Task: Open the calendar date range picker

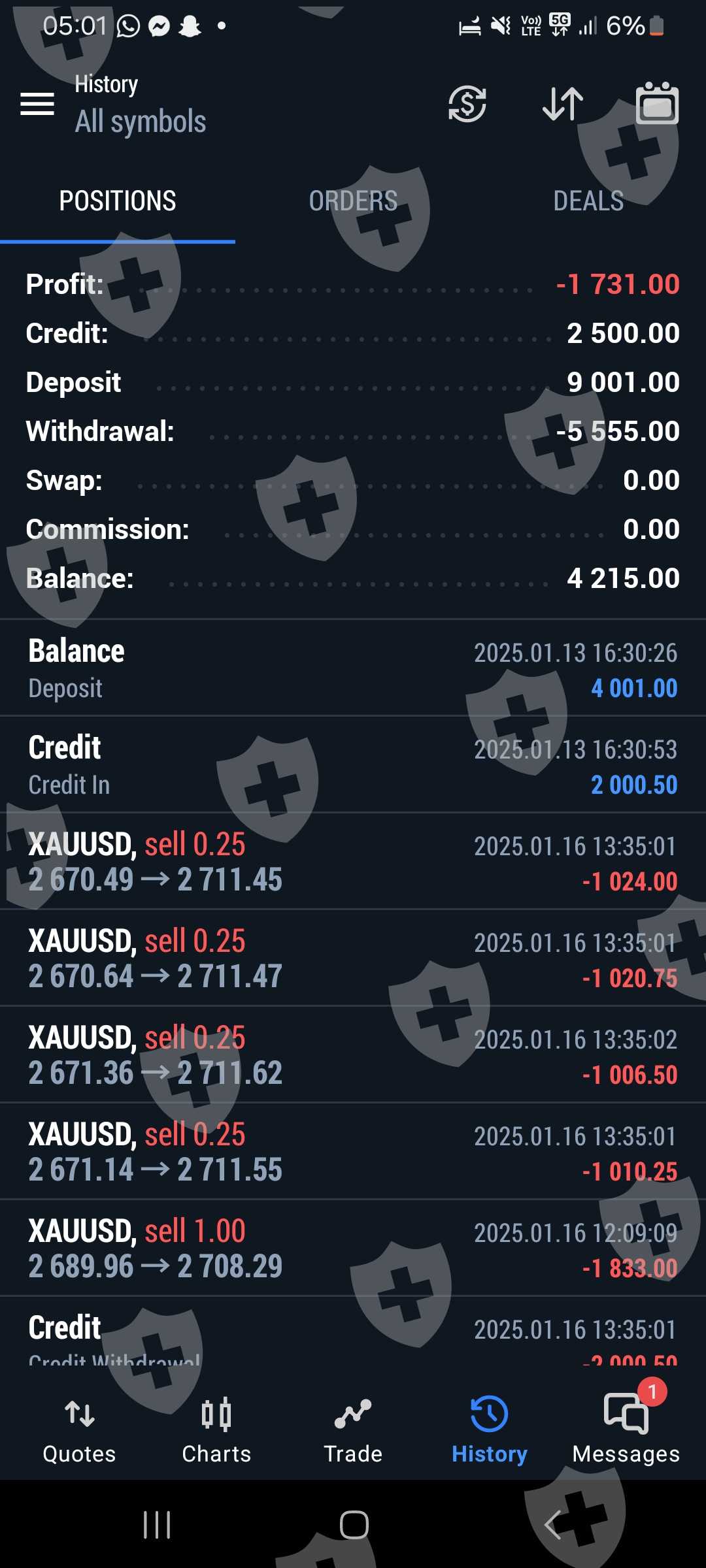Action: 657,104
